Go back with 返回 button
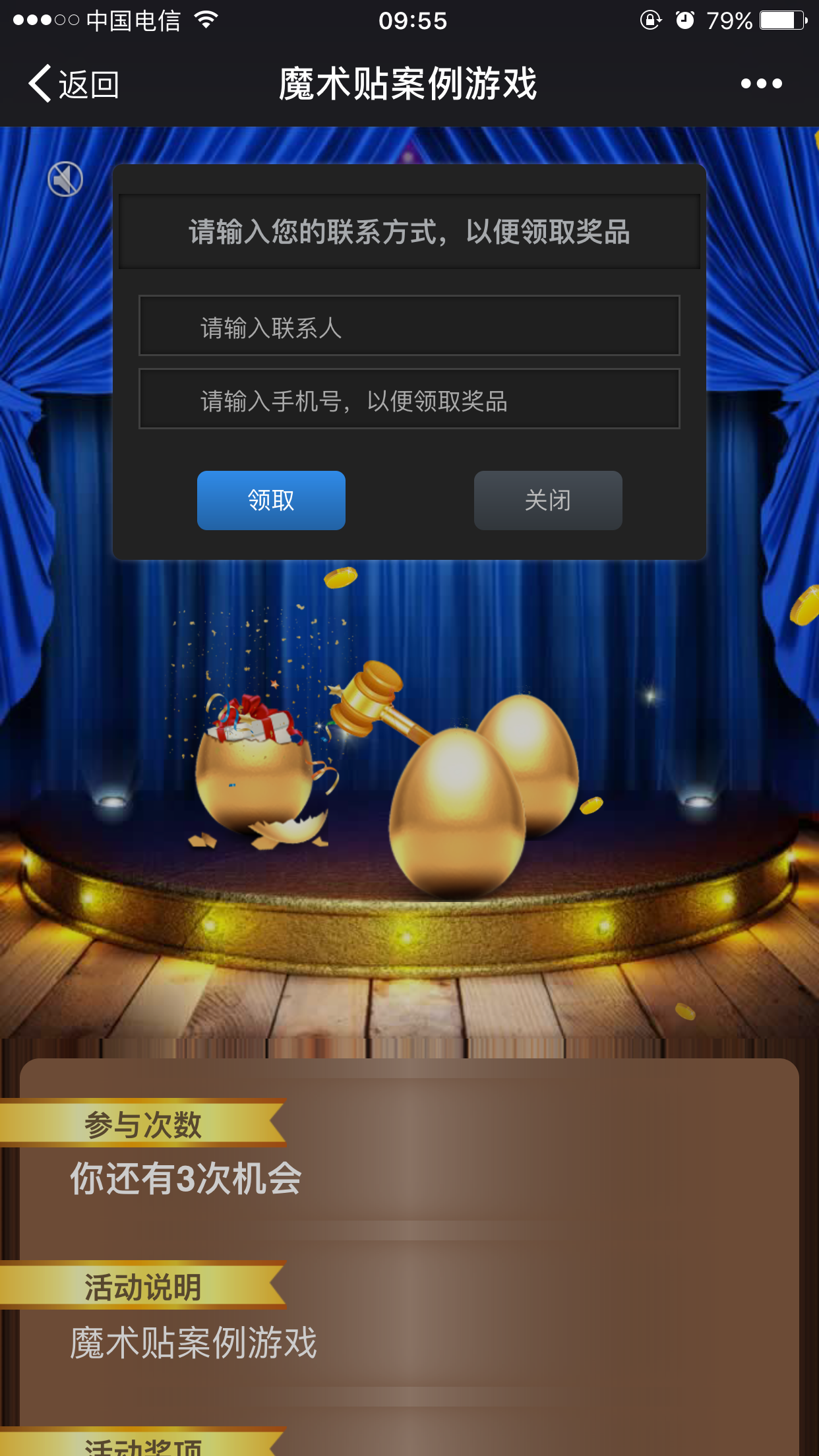Image resolution: width=819 pixels, height=1456 pixels. [x=74, y=84]
